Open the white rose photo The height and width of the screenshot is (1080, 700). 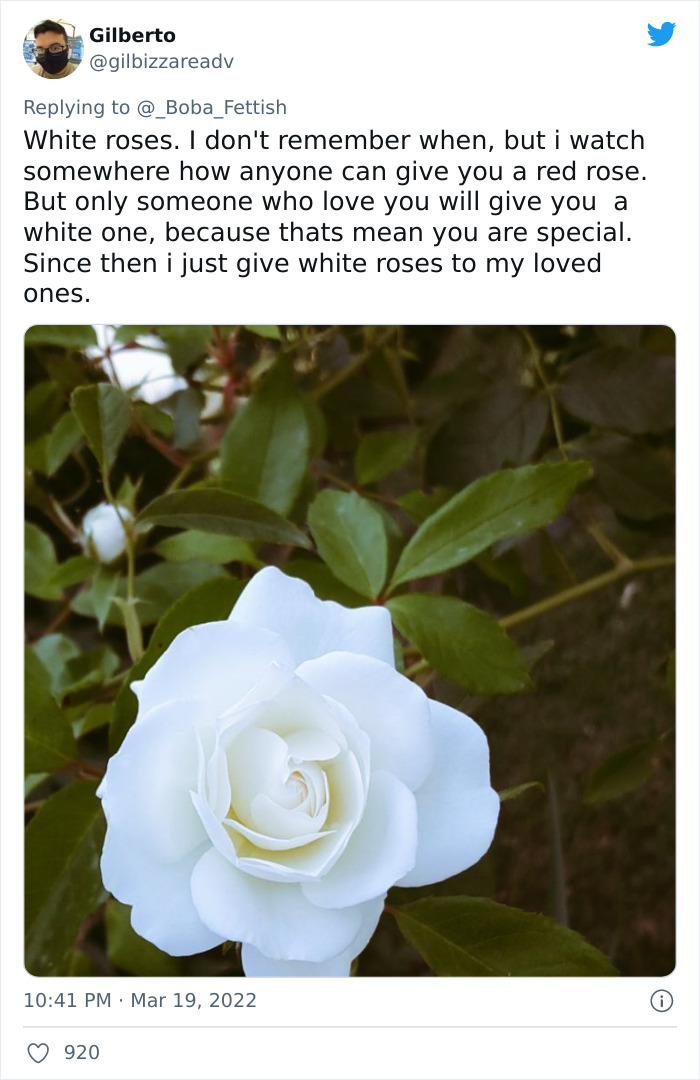349,650
